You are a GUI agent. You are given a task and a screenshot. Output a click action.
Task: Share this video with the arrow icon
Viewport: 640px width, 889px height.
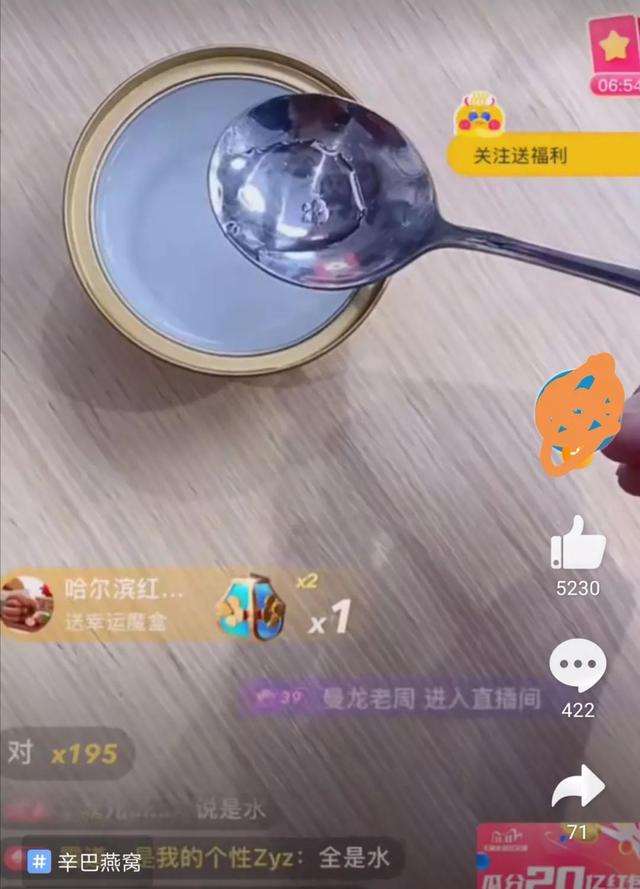pos(578,789)
